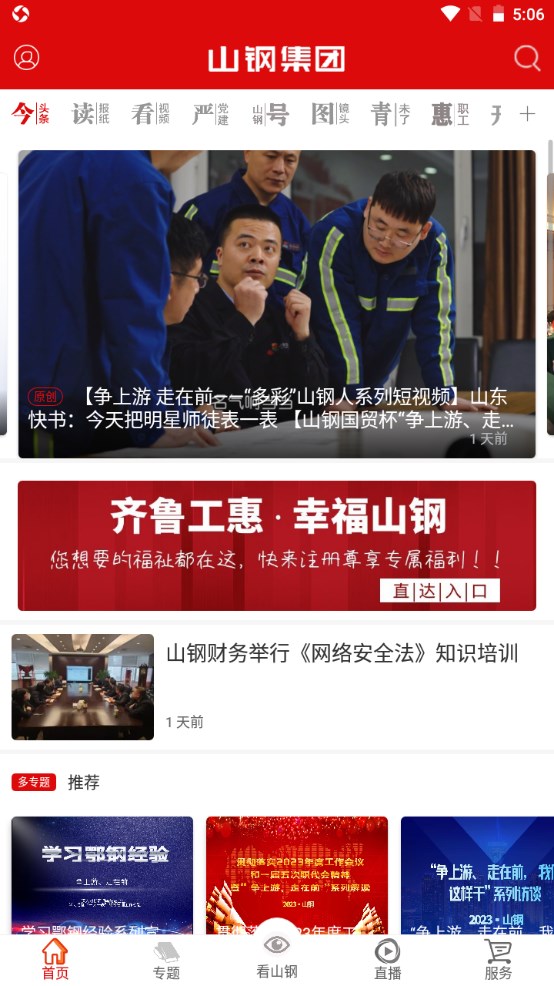
Task: Switch to the 图镜头 tab
Action: (x=331, y=114)
